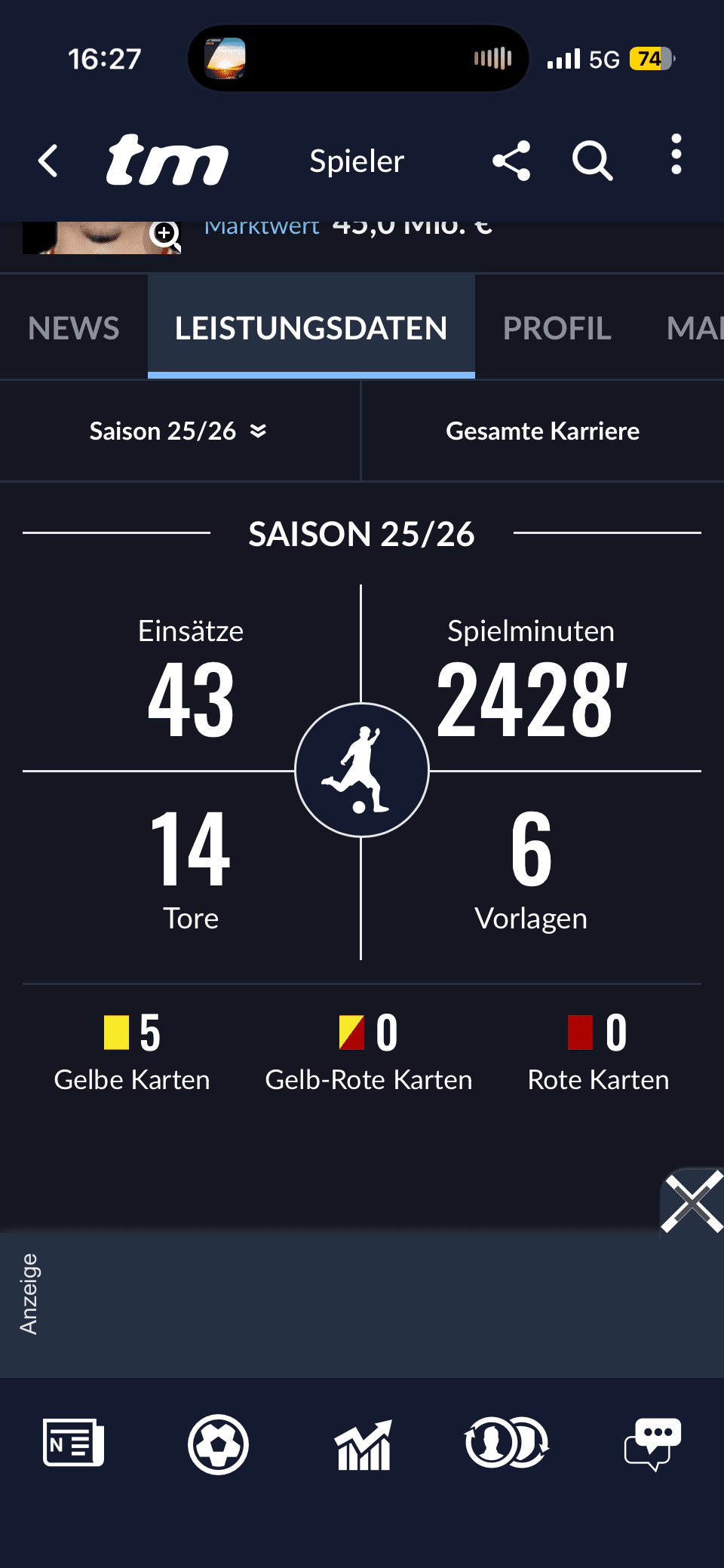The width and height of the screenshot is (724, 1568).
Task: Share this player profile
Action: point(511,161)
